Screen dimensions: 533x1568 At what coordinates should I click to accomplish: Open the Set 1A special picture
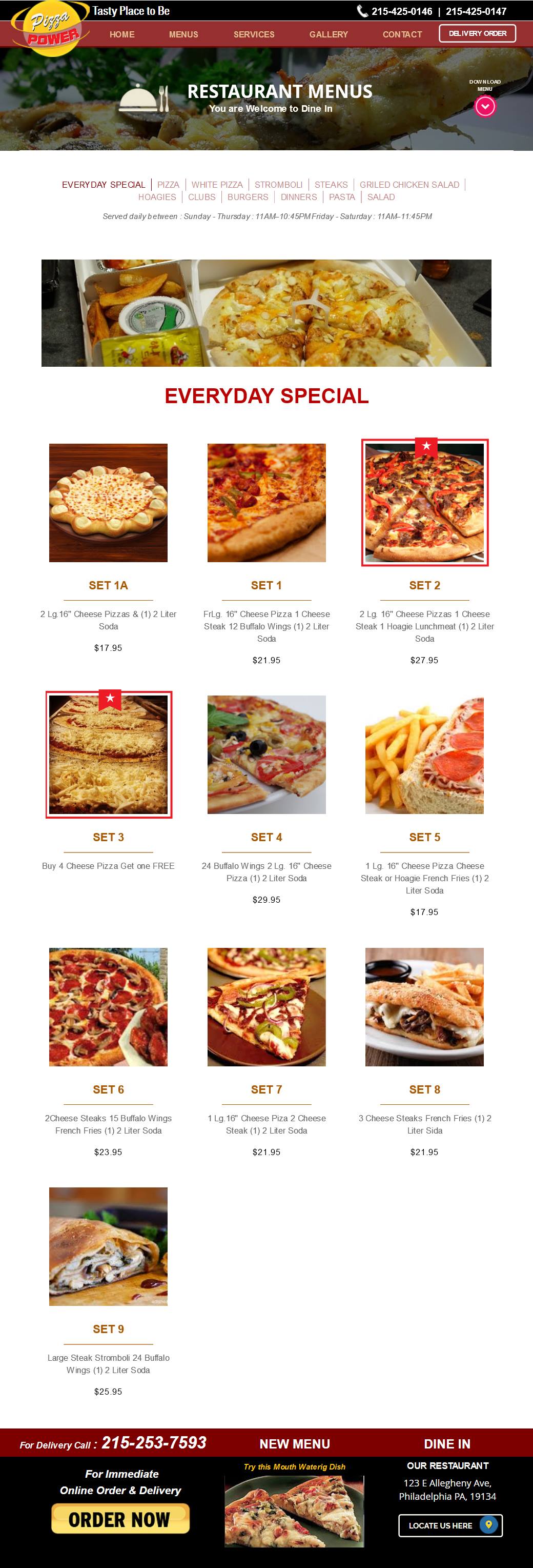click(x=108, y=503)
